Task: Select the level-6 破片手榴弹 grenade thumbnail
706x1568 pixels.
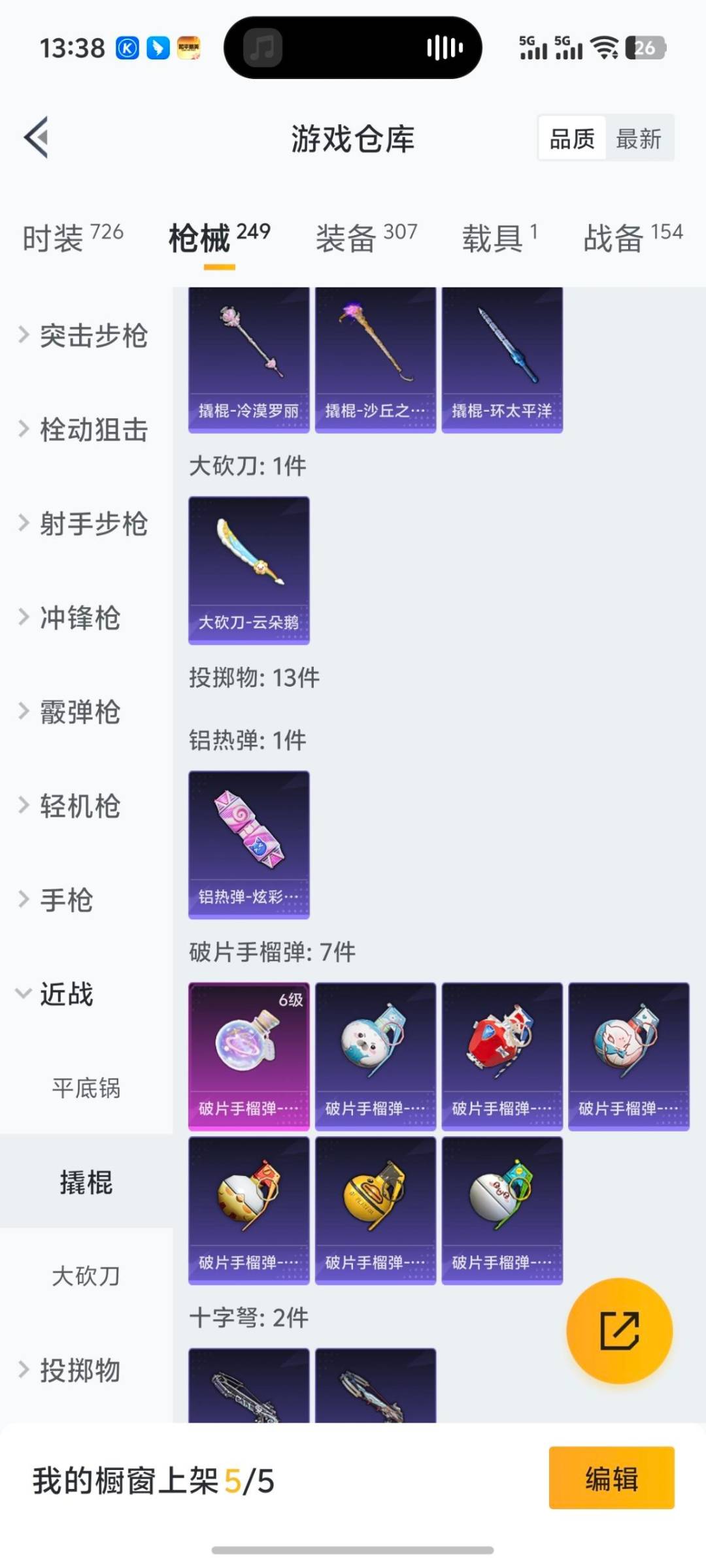Action: tap(248, 1053)
